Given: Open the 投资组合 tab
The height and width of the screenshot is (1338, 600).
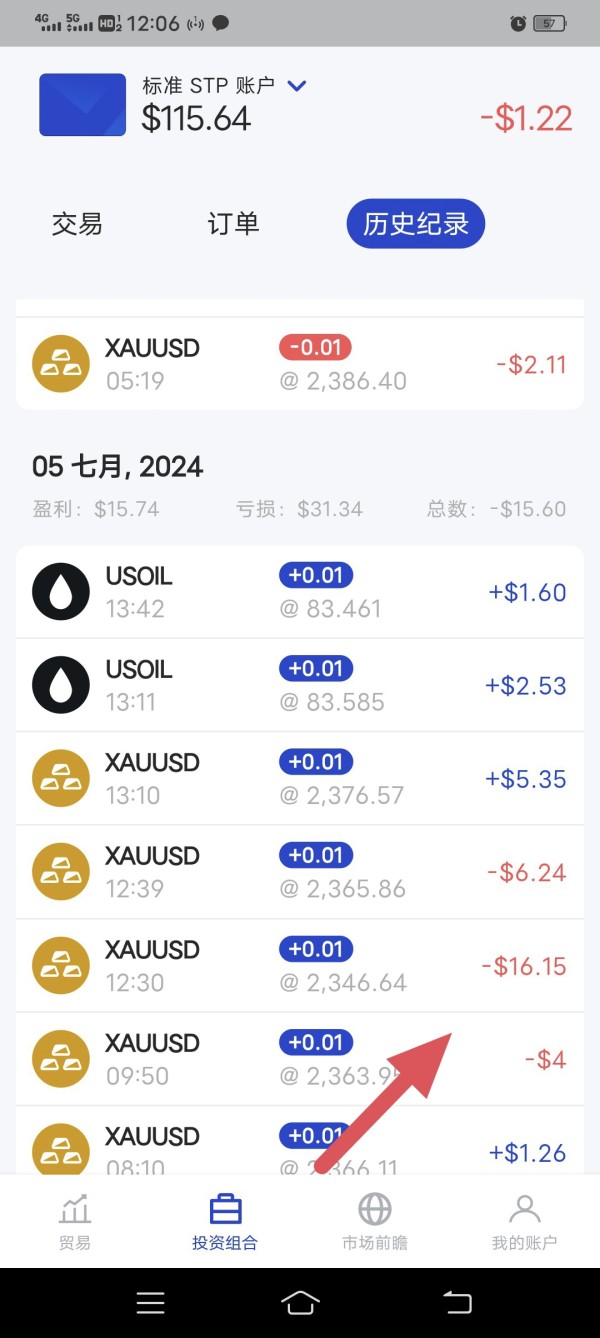Looking at the screenshot, I should click(225, 1222).
